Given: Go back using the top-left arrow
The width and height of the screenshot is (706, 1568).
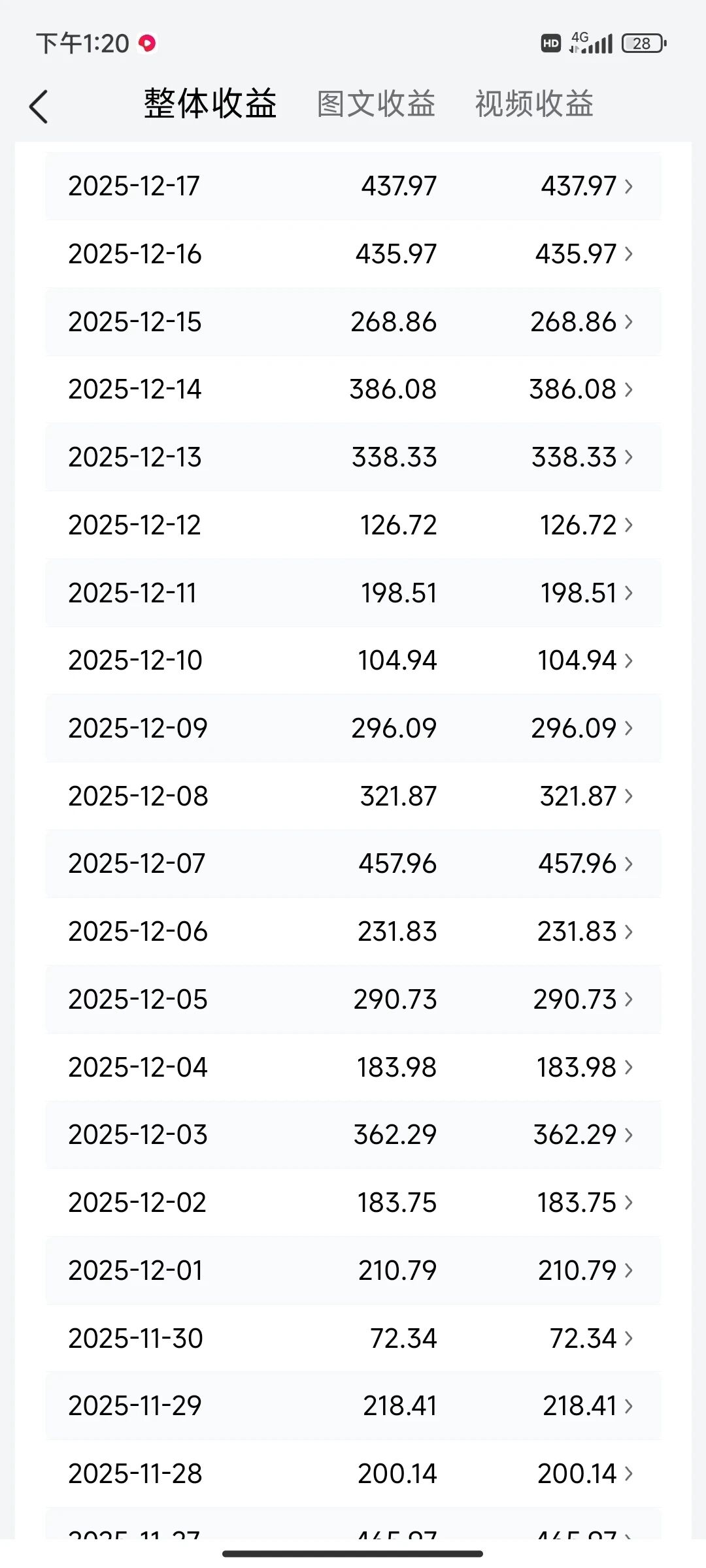Looking at the screenshot, I should tap(39, 106).
